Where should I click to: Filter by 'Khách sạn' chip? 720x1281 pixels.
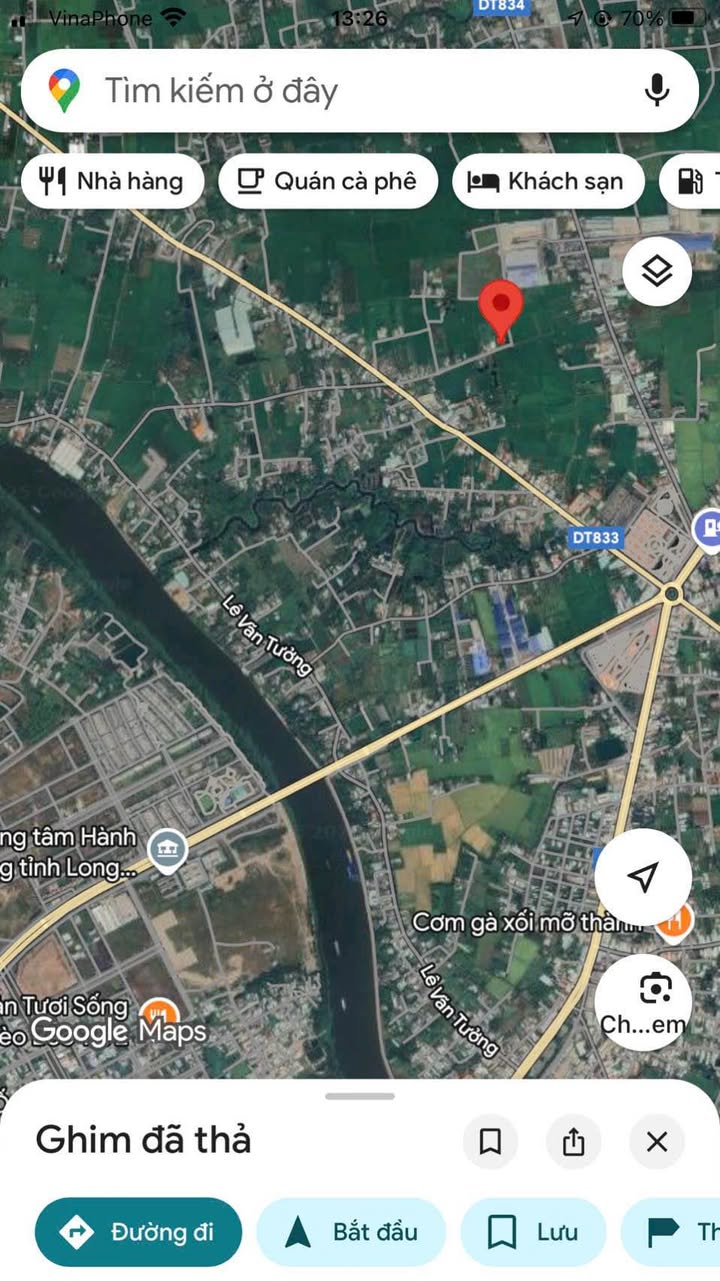(548, 181)
